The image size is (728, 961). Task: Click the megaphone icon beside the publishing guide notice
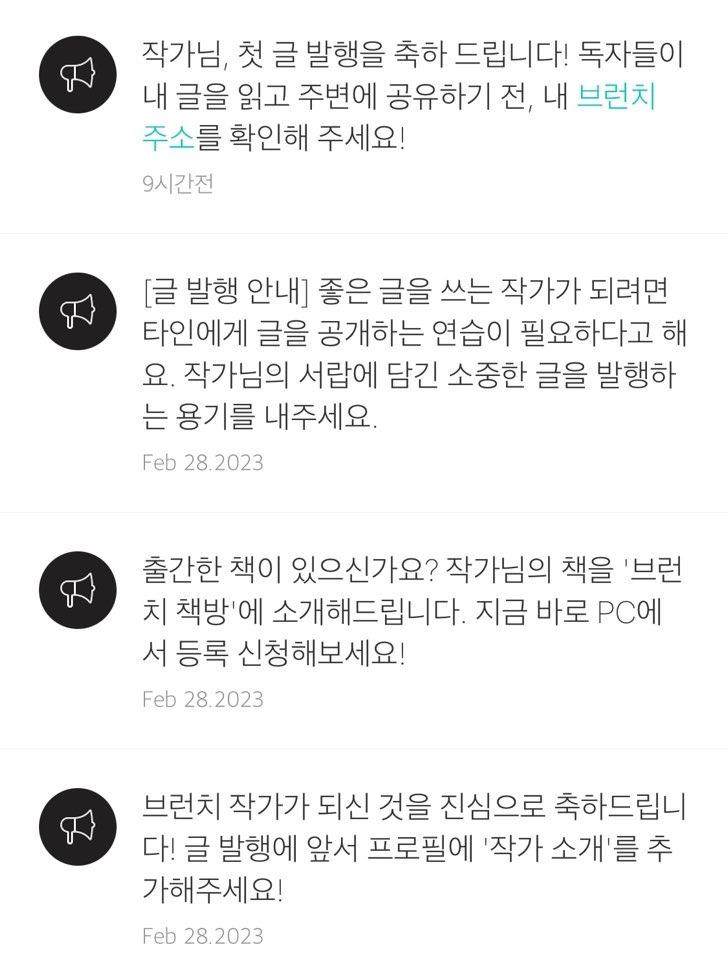[x=76, y=311]
